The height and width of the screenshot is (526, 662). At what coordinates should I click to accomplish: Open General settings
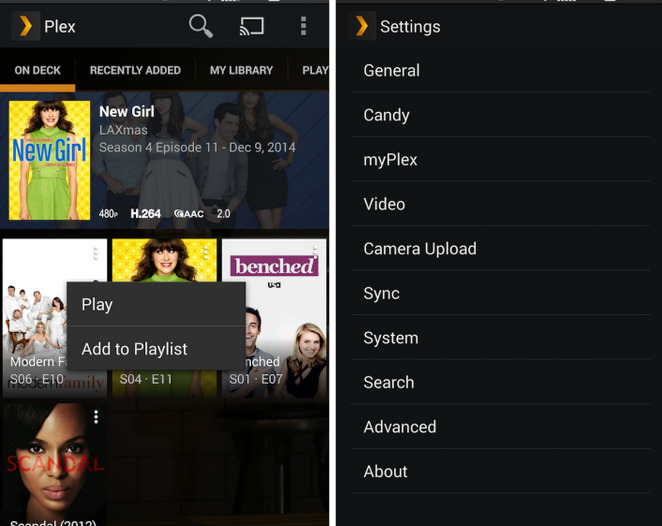click(x=391, y=71)
